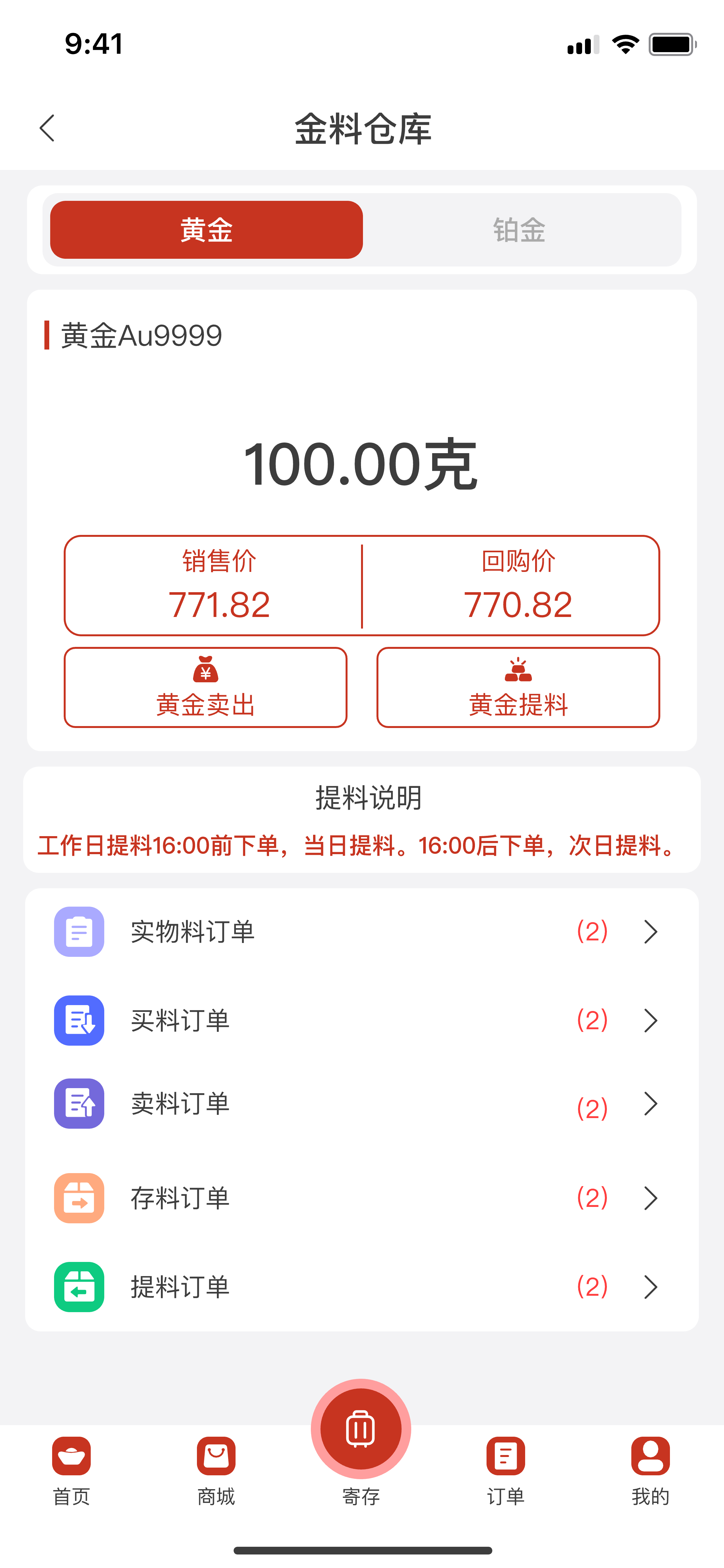This screenshot has width=724, height=1568.
Task: Select the 黄金 segment
Action: pyautogui.click(x=206, y=230)
